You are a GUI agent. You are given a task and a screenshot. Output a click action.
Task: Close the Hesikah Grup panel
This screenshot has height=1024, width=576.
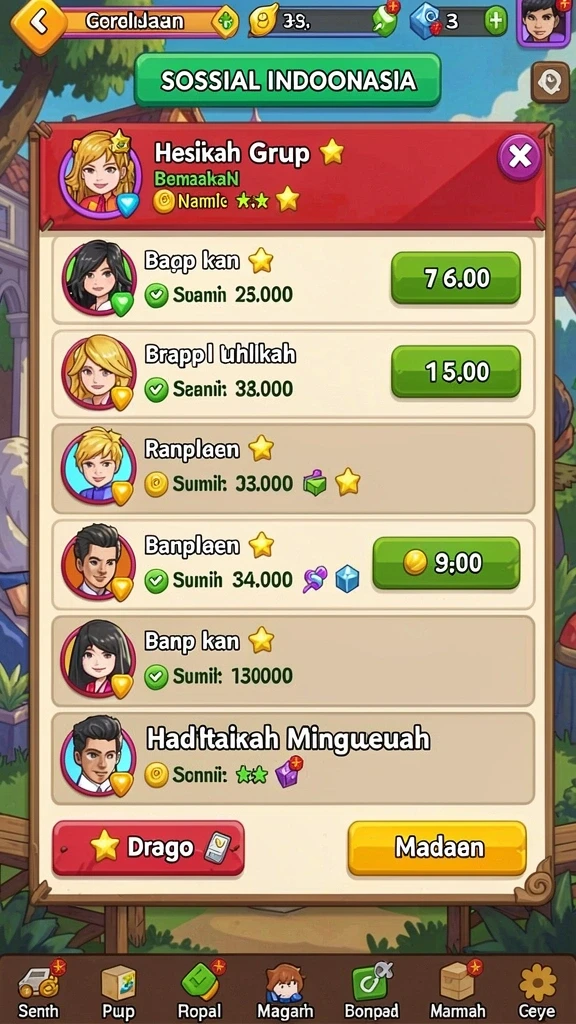(519, 157)
